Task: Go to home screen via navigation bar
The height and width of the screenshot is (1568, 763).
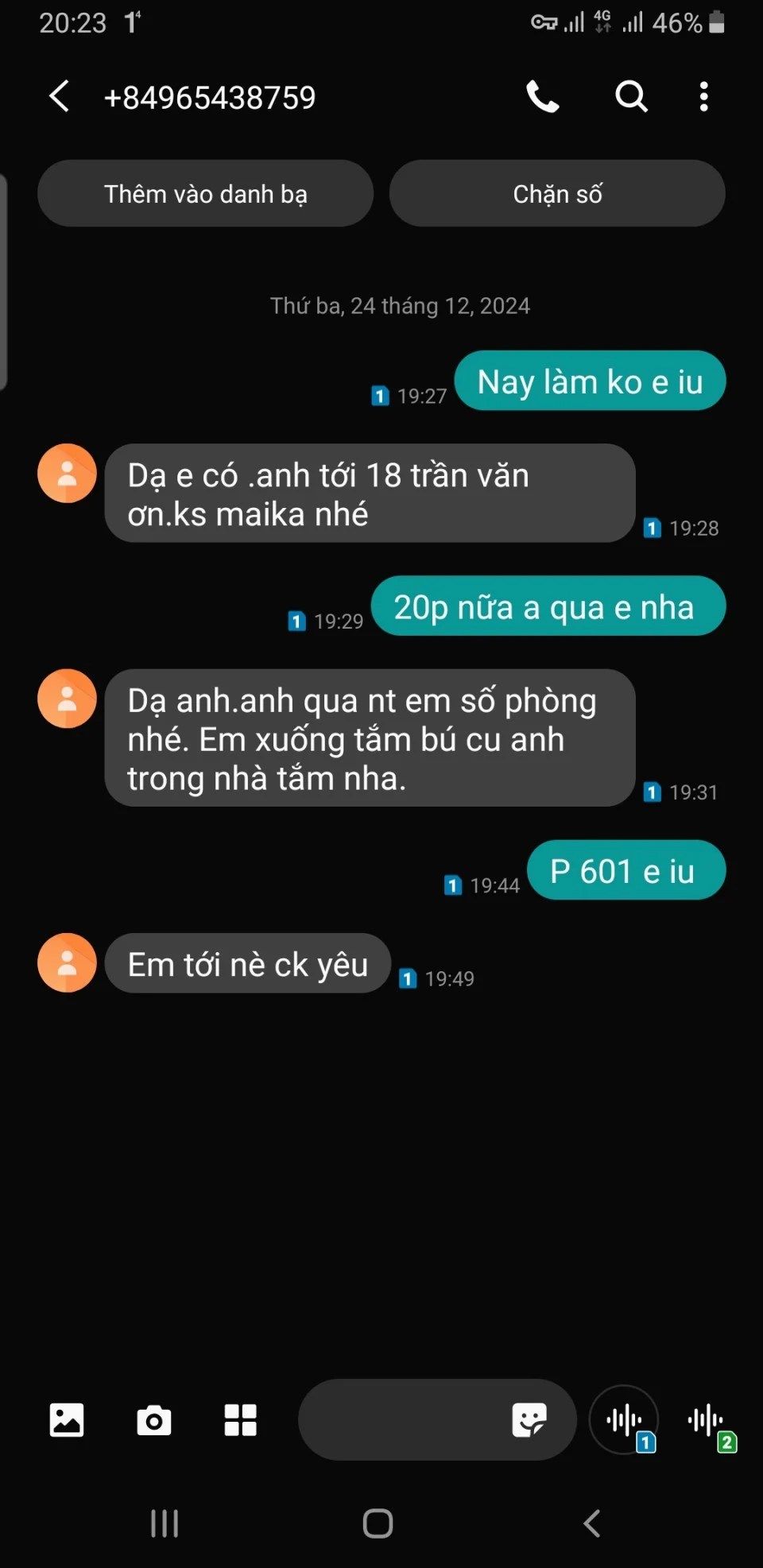Action: pyautogui.click(x=378, y=1523)
